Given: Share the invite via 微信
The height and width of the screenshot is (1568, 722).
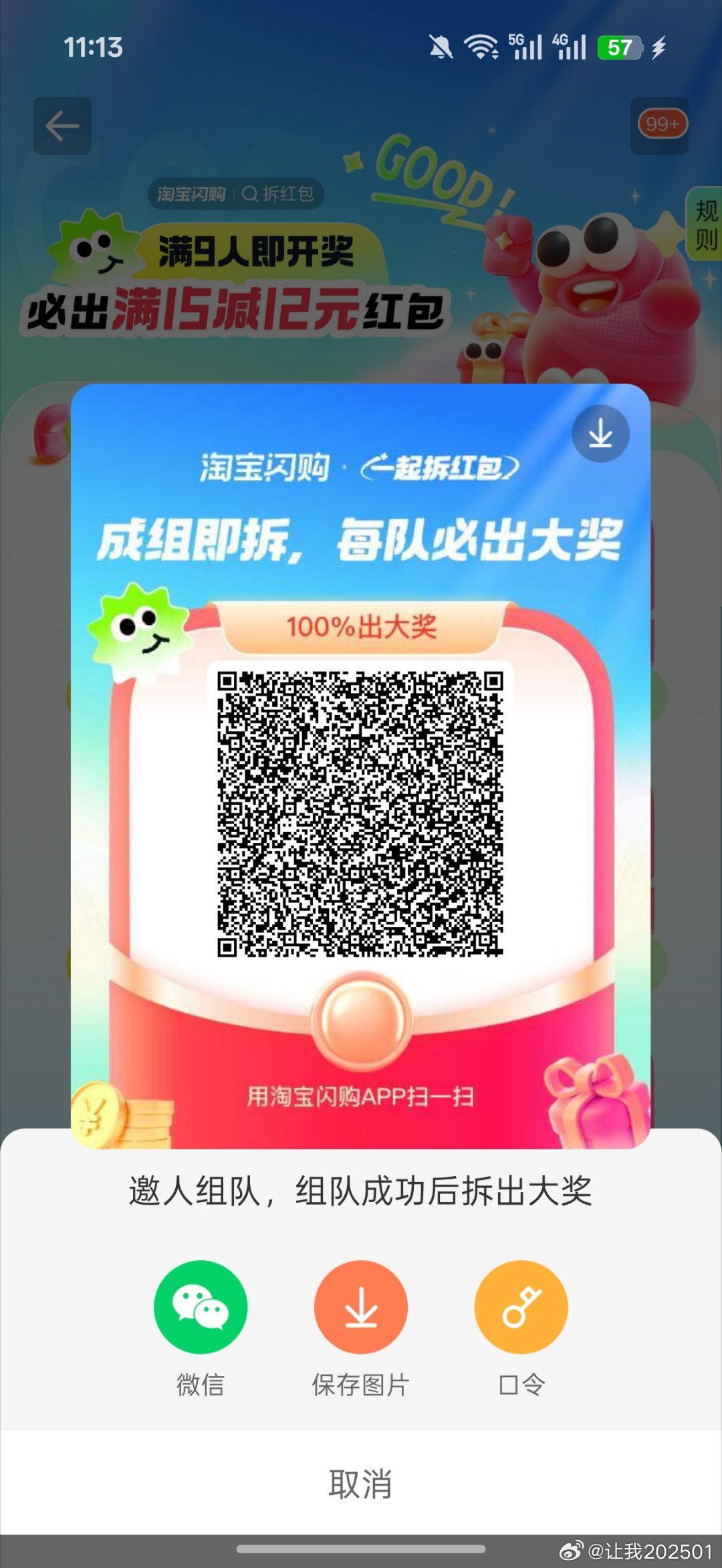Looking at the screenshot, I should click(201, 1306).
